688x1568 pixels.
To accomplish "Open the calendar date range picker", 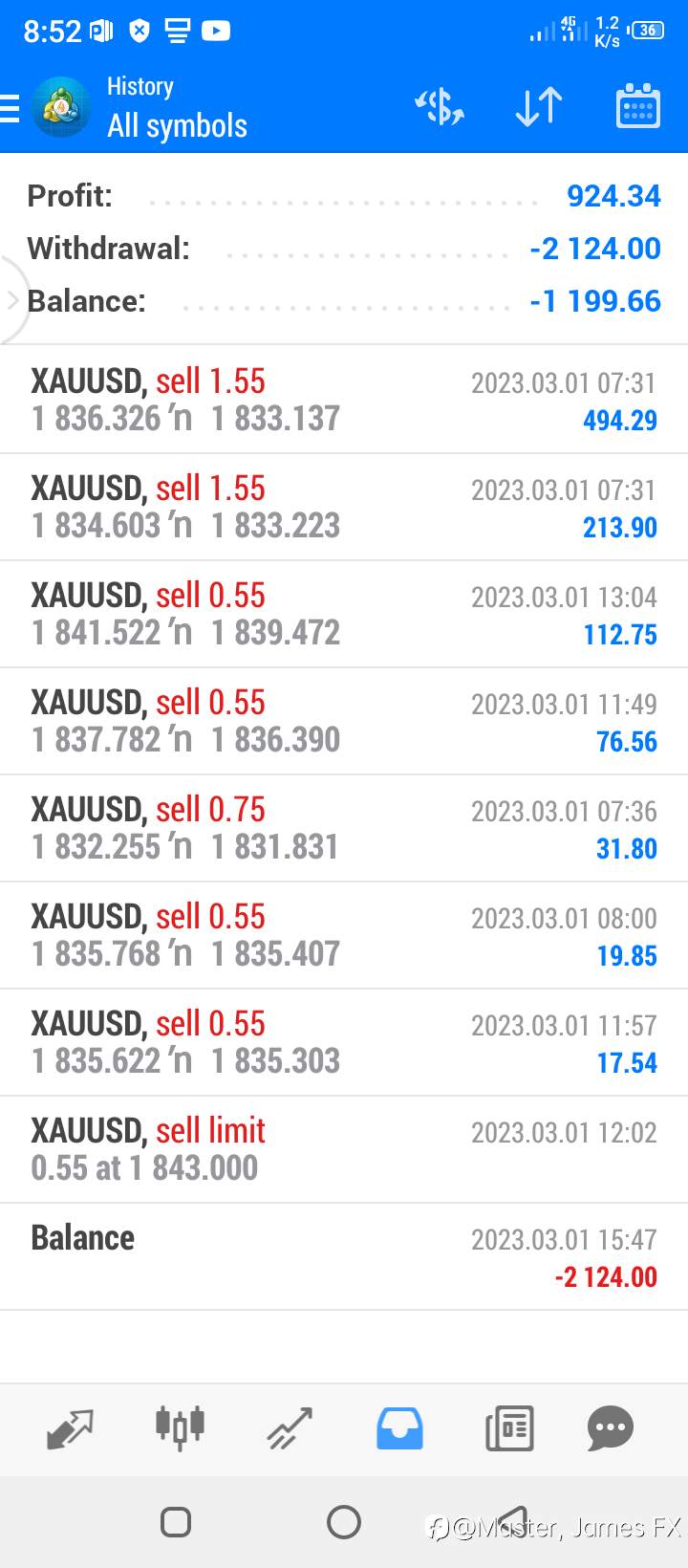I will (x=637, y=106).
